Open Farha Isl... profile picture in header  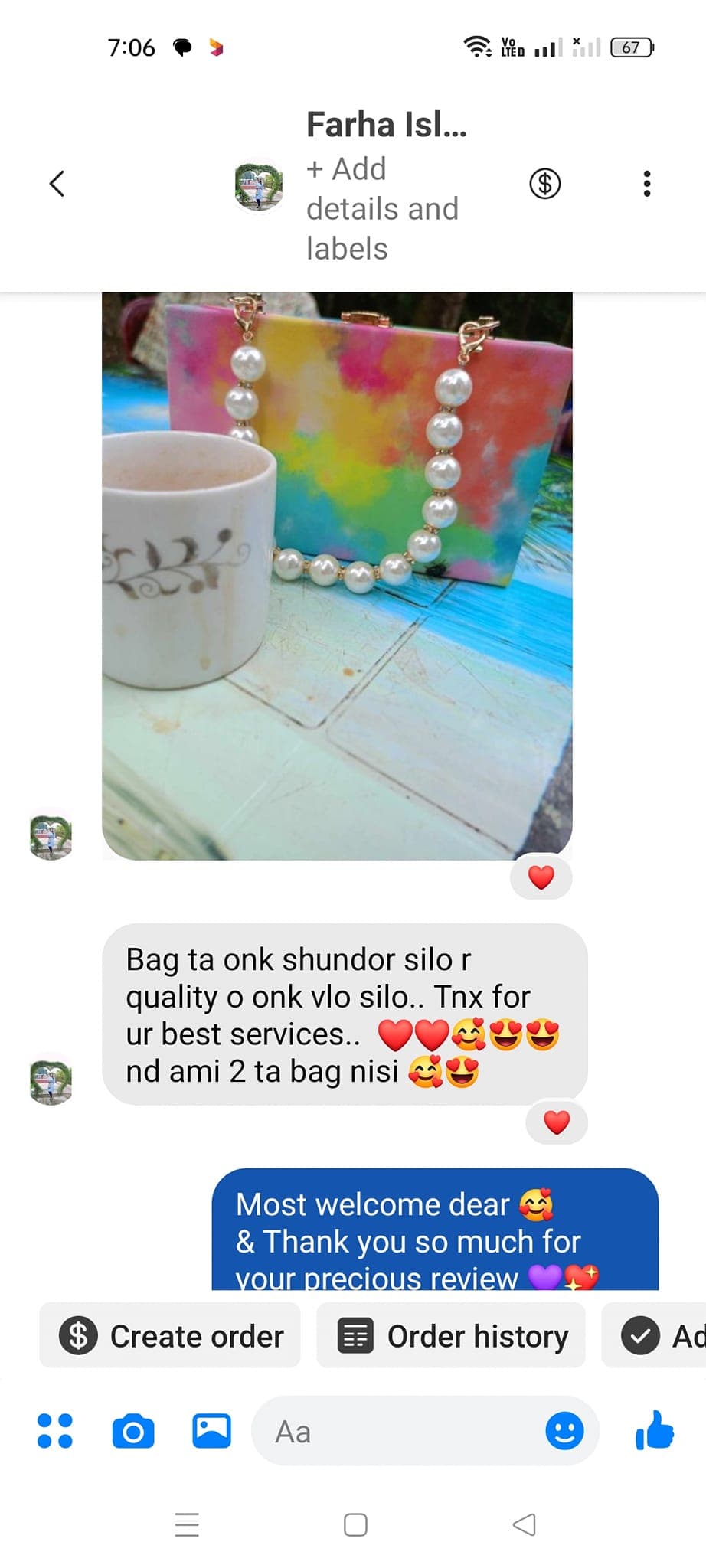pyautogui.click(x=258, y=186)
